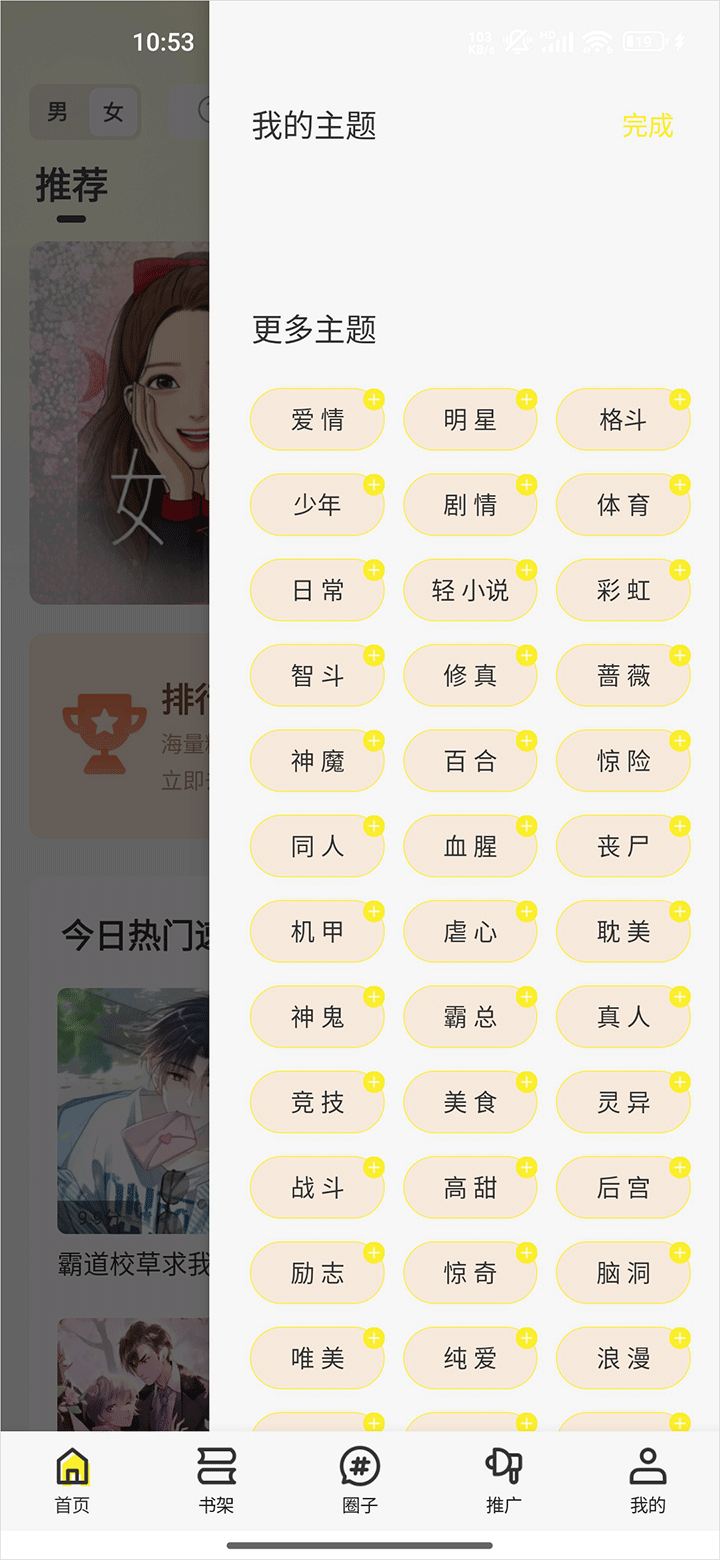Tap the Wi-Fi icon in the status bar
The width and height of the screenshot is (720, 1560).
click(x=597, y=43)
